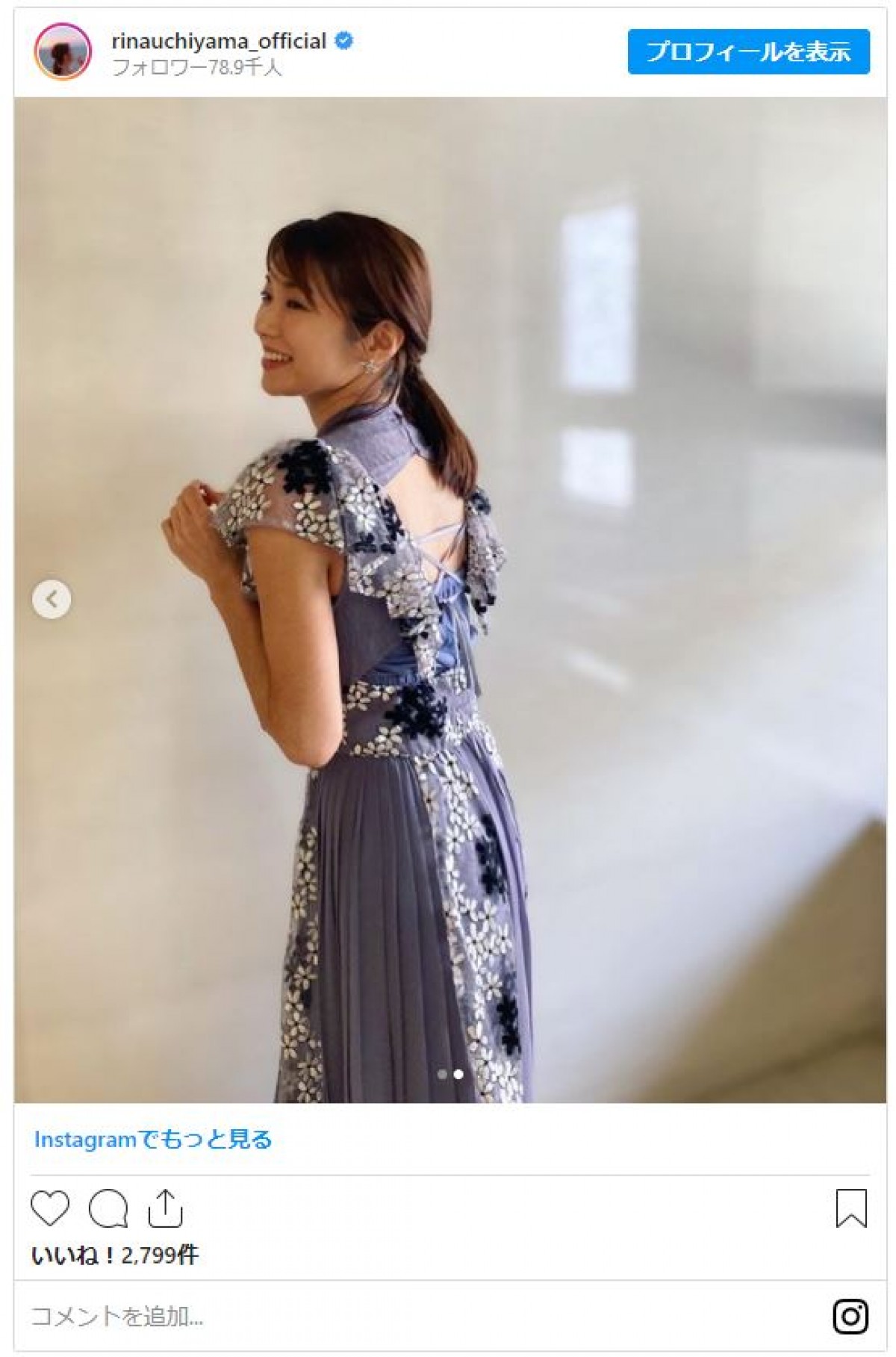Viewport: 896px width, 1357px height.
Task: Open the Instagram logo icon
Action: 850,1317
